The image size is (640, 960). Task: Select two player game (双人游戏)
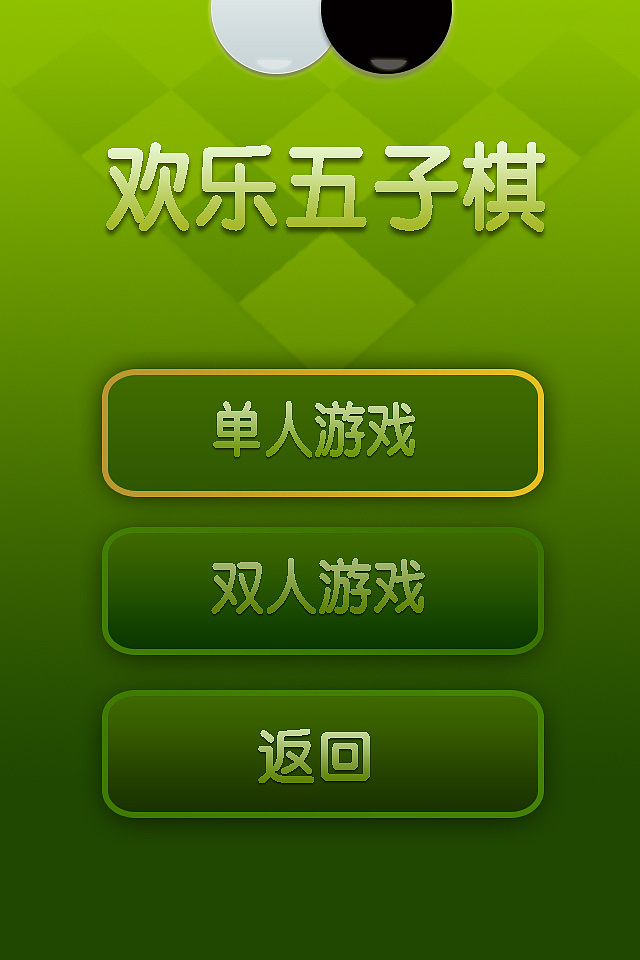coord(322,590)
